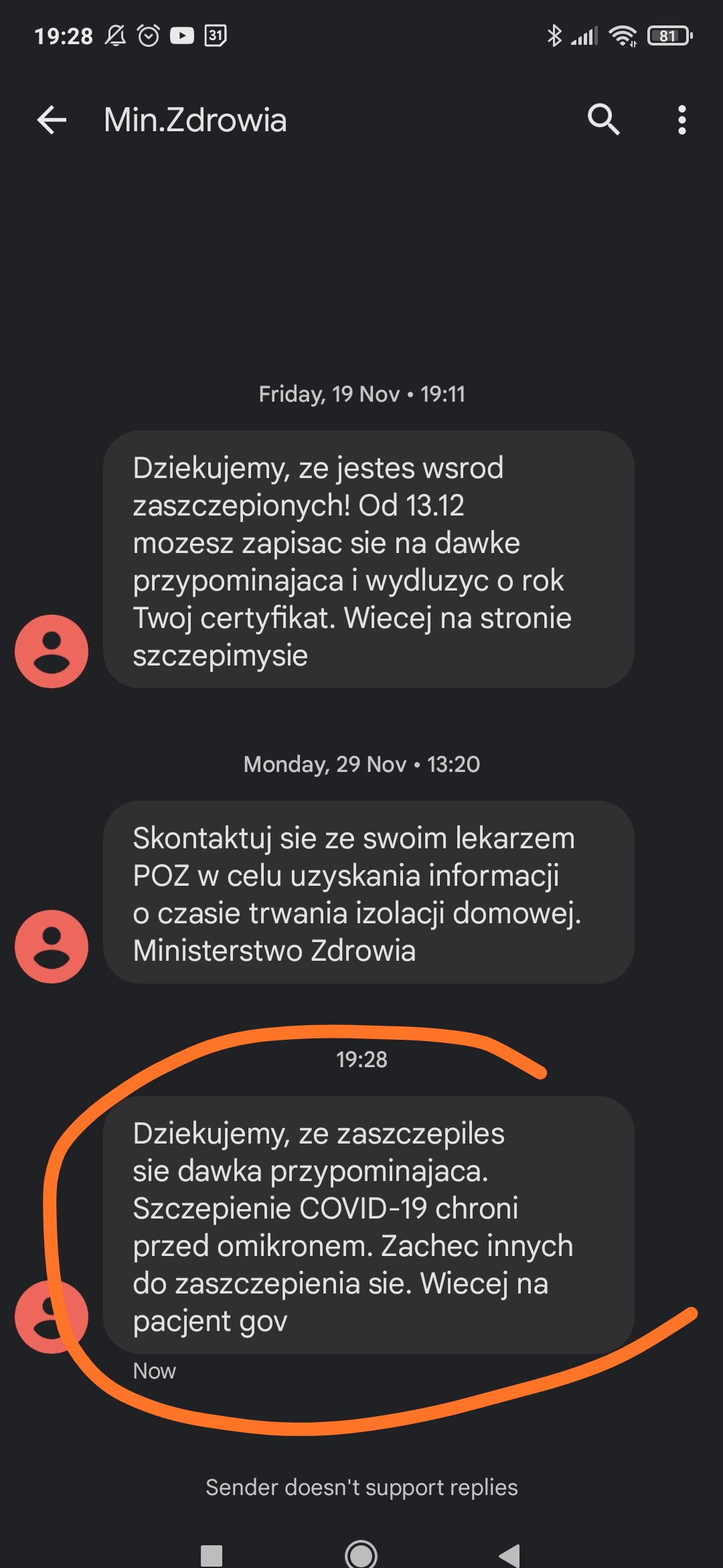Tap the message about dawka przypominajaca and omikronem
This screenshot has width=723, height=1568.
pos(369,1225)
